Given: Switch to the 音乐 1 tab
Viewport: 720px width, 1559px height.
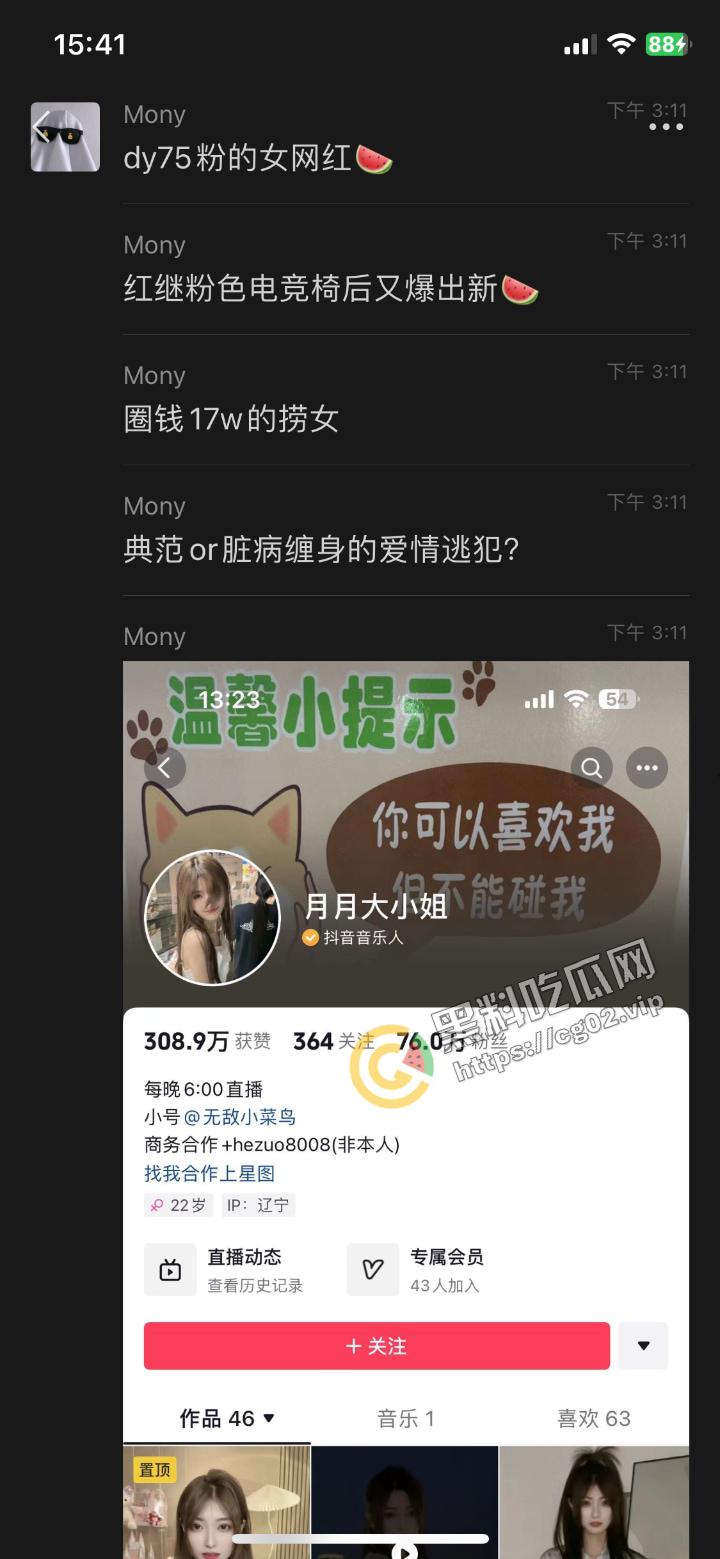Looking at the screenshot, I should pos(406,1418).
